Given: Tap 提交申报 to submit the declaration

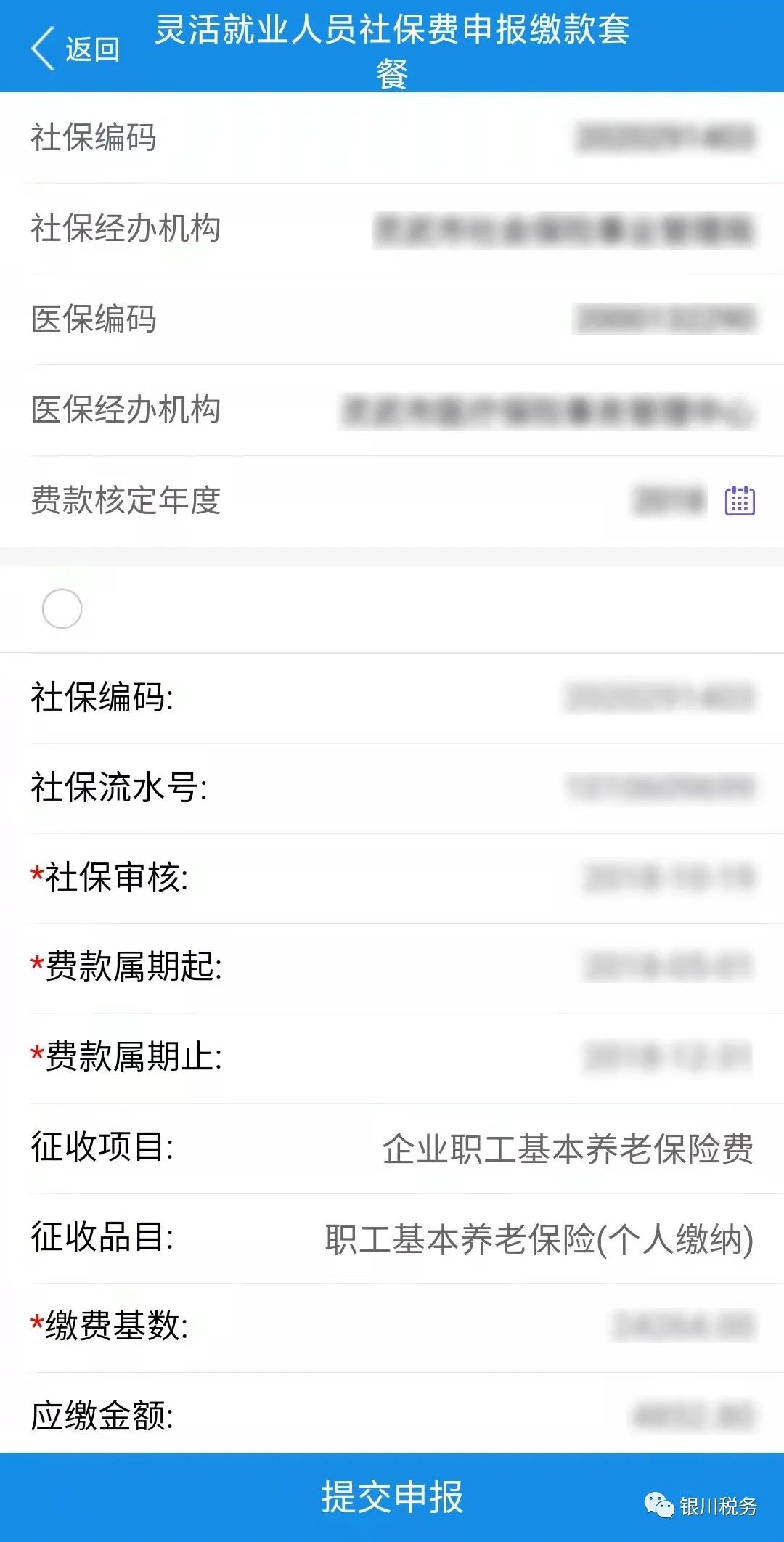Looking at the screenshot, I should [x=392, y=1497].
